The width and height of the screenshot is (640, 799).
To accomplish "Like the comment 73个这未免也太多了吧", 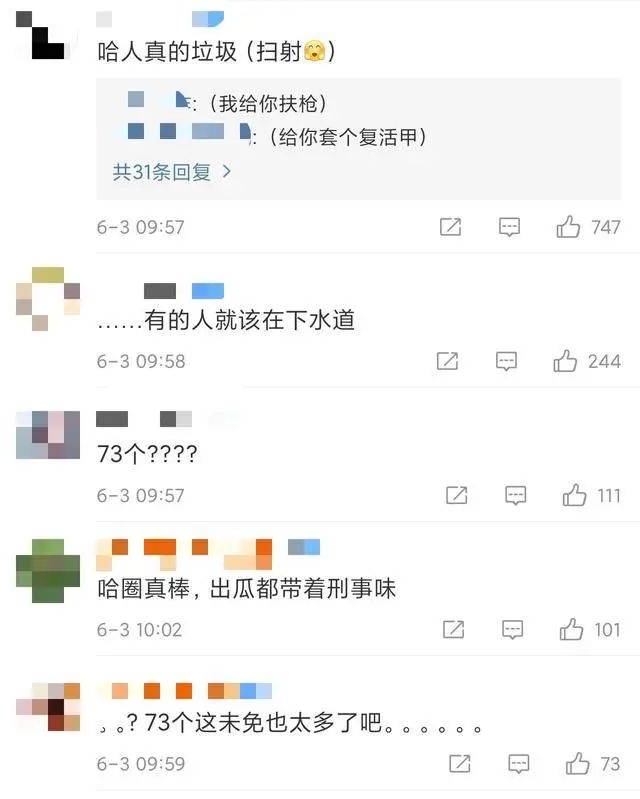I will [577, 764].
